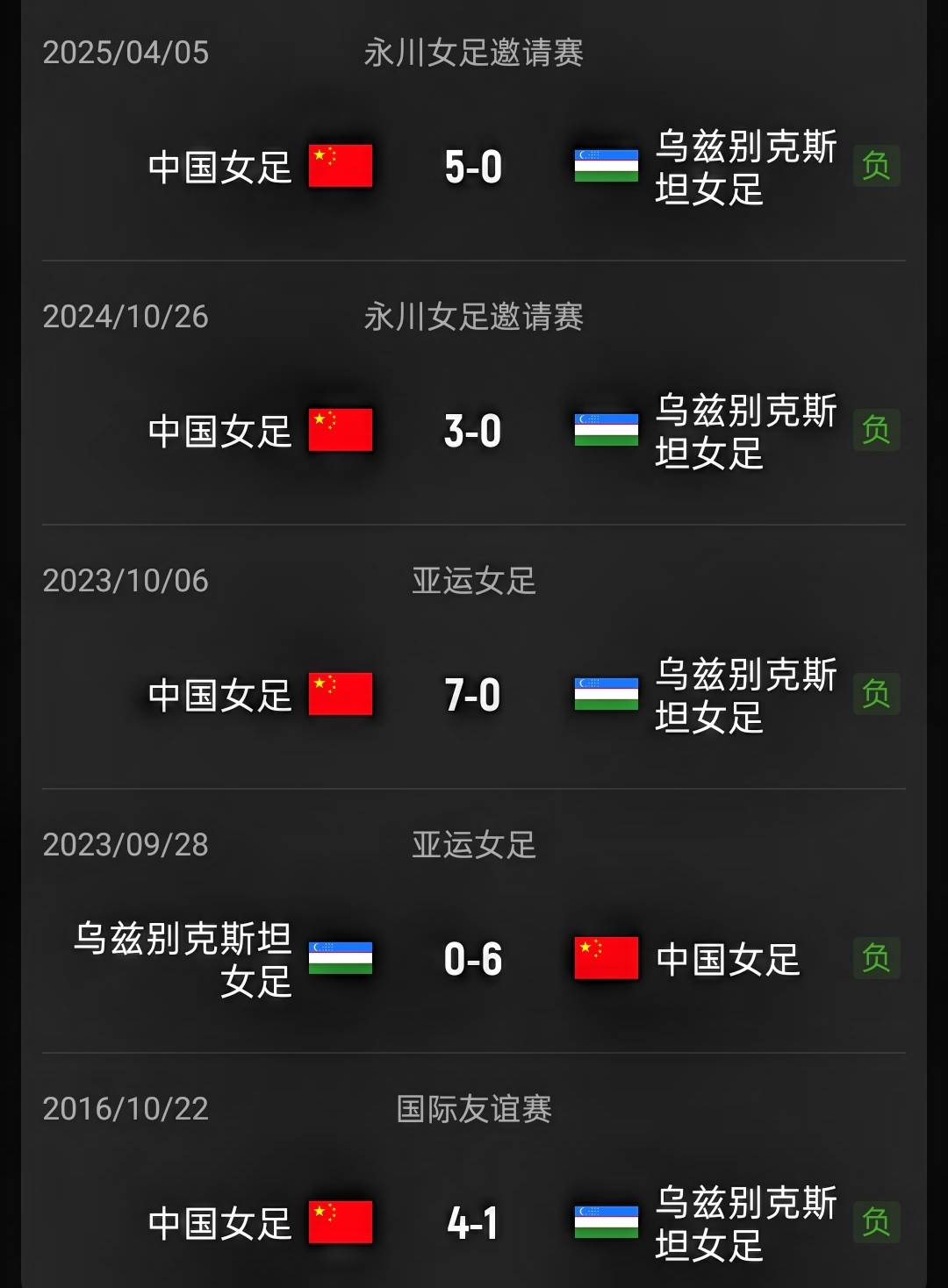Image resolution: width=948 pixels, height=1288 pixels.
Task: Open the 2016/10/22 friendly match 4-1
Action: [473, 1222]
